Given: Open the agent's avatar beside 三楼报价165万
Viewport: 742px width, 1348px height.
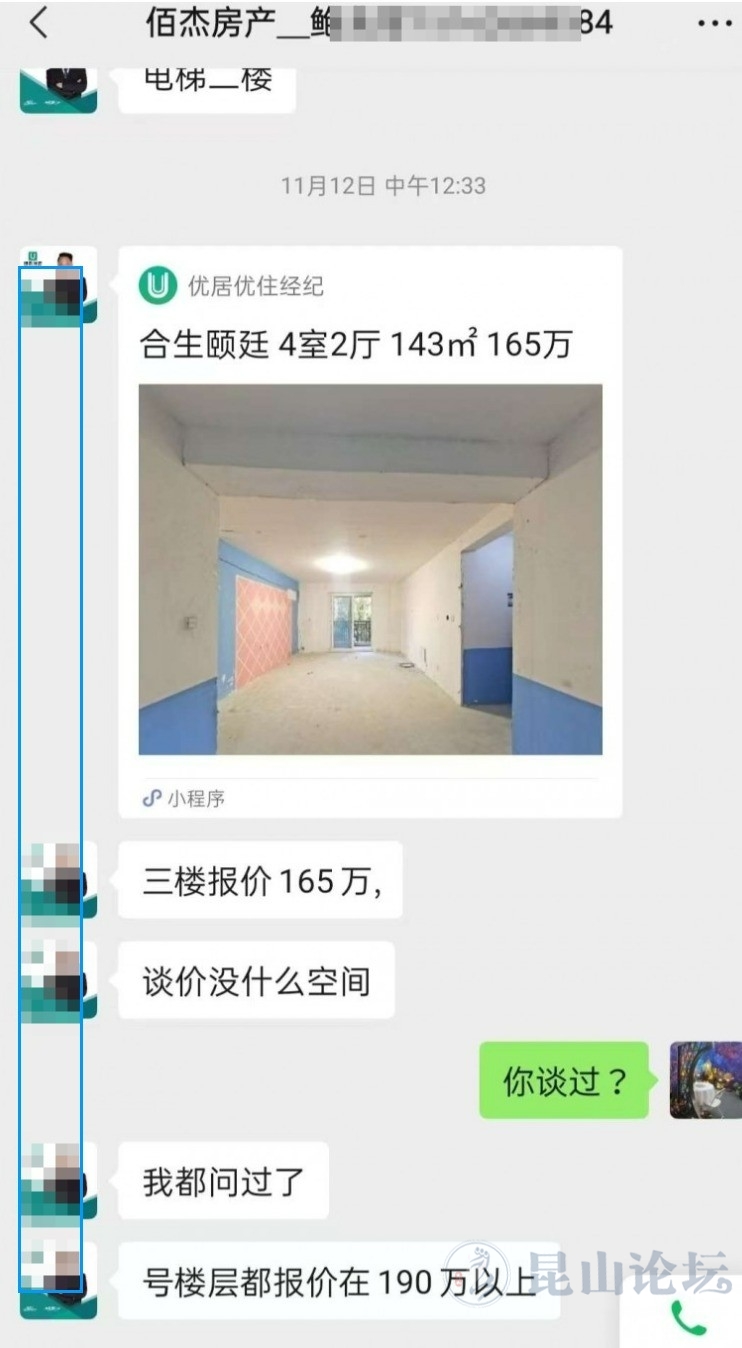Looking at the screenshot, I should (x=59, y=880).
